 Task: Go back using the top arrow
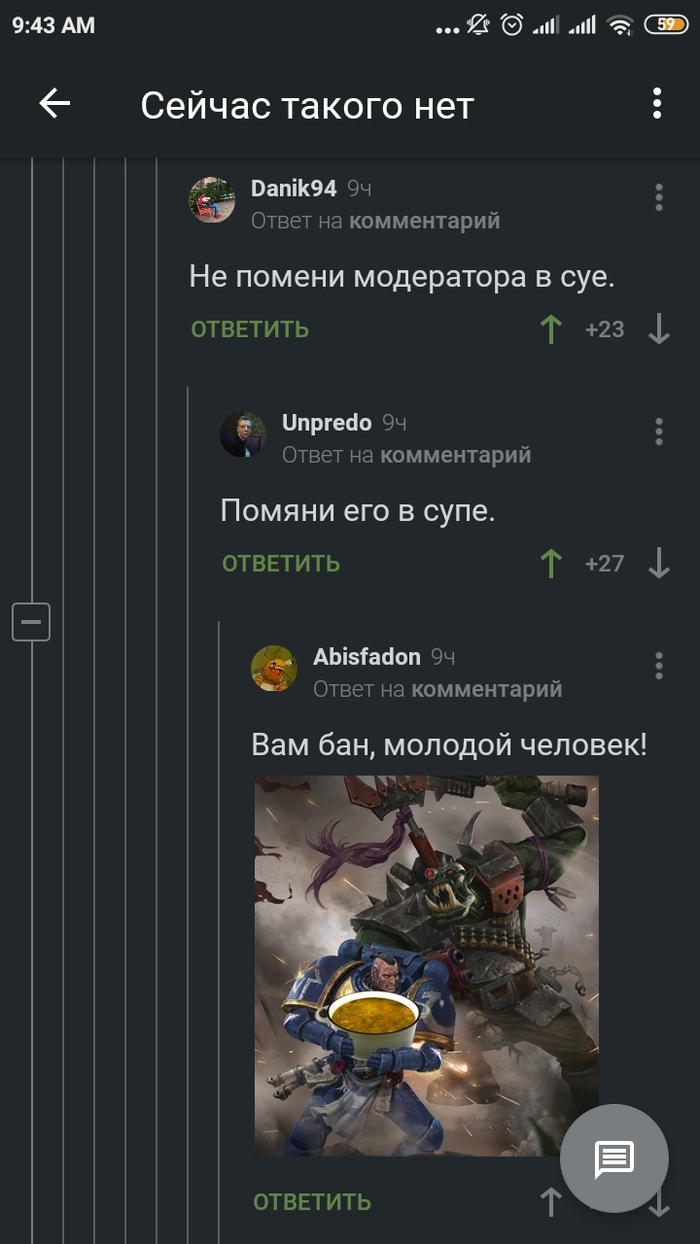point(55,103)
